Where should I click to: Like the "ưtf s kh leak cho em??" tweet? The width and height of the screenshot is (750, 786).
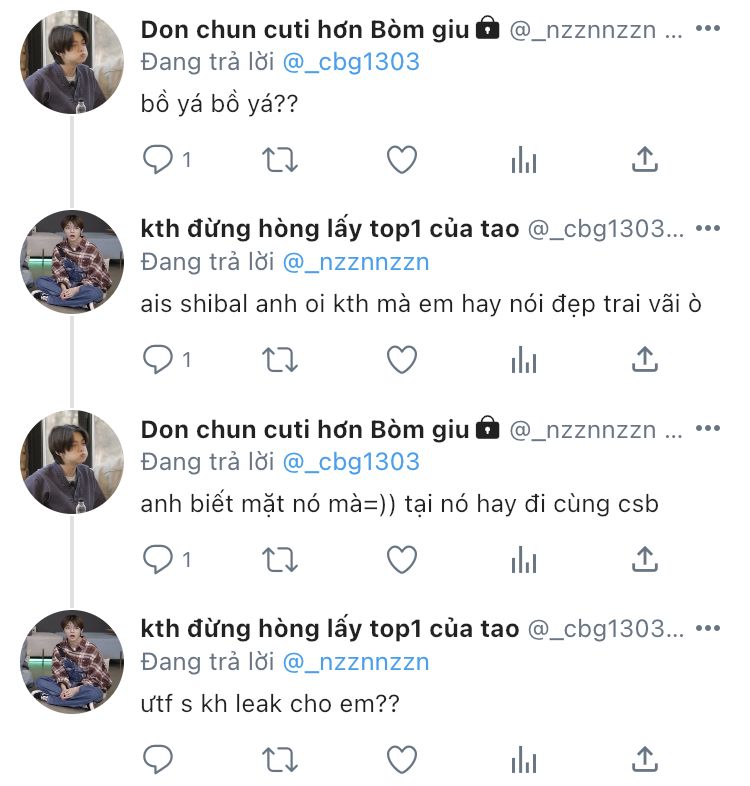(402, 759)
